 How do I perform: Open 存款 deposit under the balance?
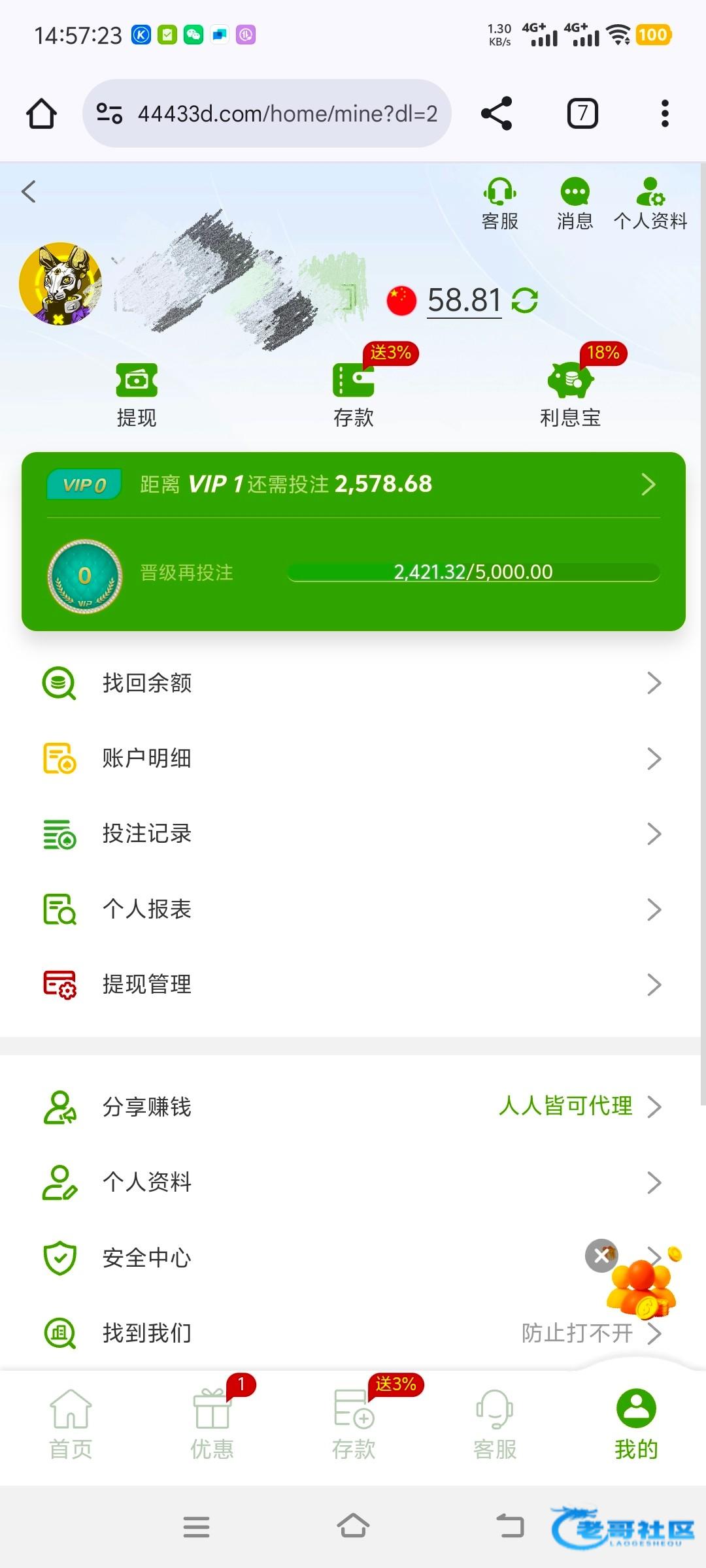click(x=354, y=395)
